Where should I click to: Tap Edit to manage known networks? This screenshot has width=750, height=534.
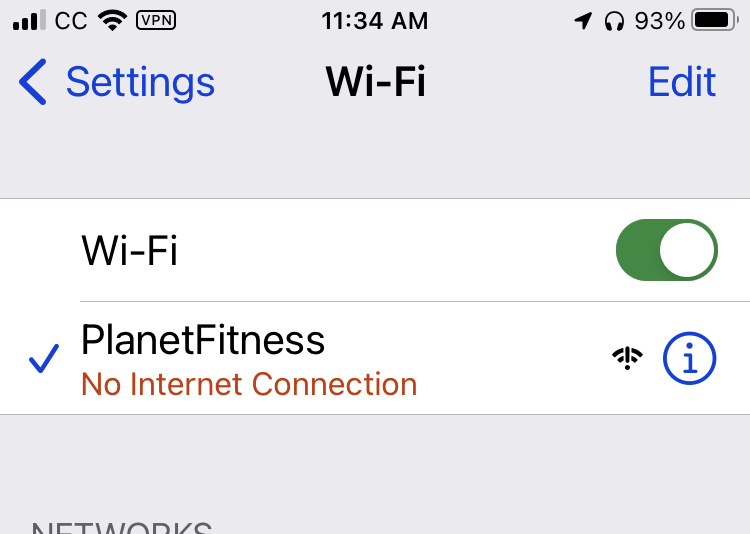(682, 82)
